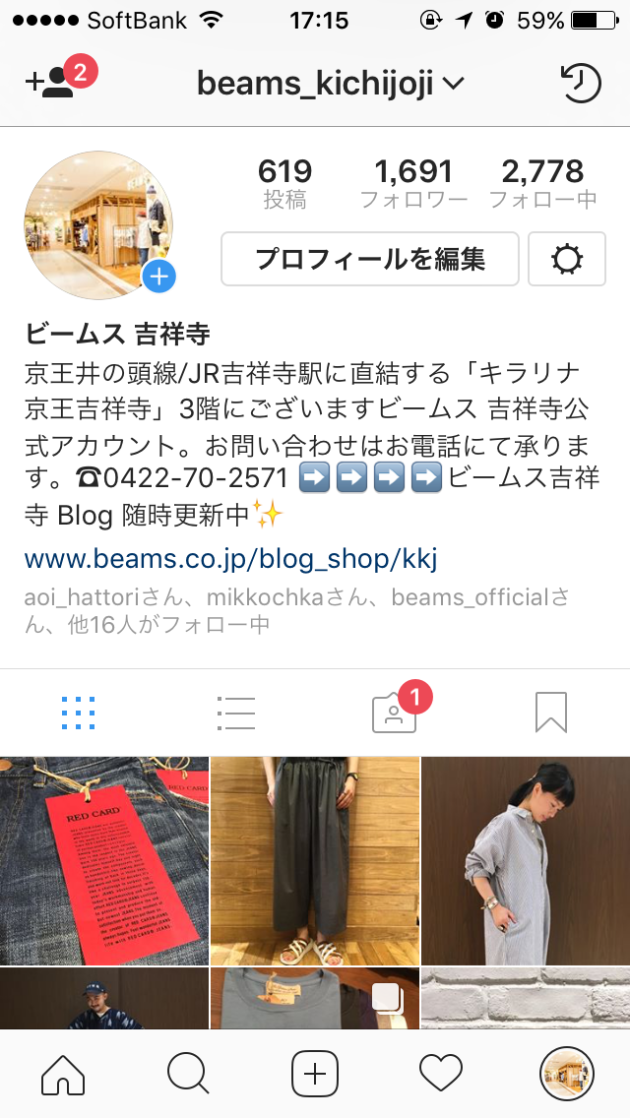Tap プロフィールを編集 button
The image size is (630, 1118).
click(x=369, y=259)
